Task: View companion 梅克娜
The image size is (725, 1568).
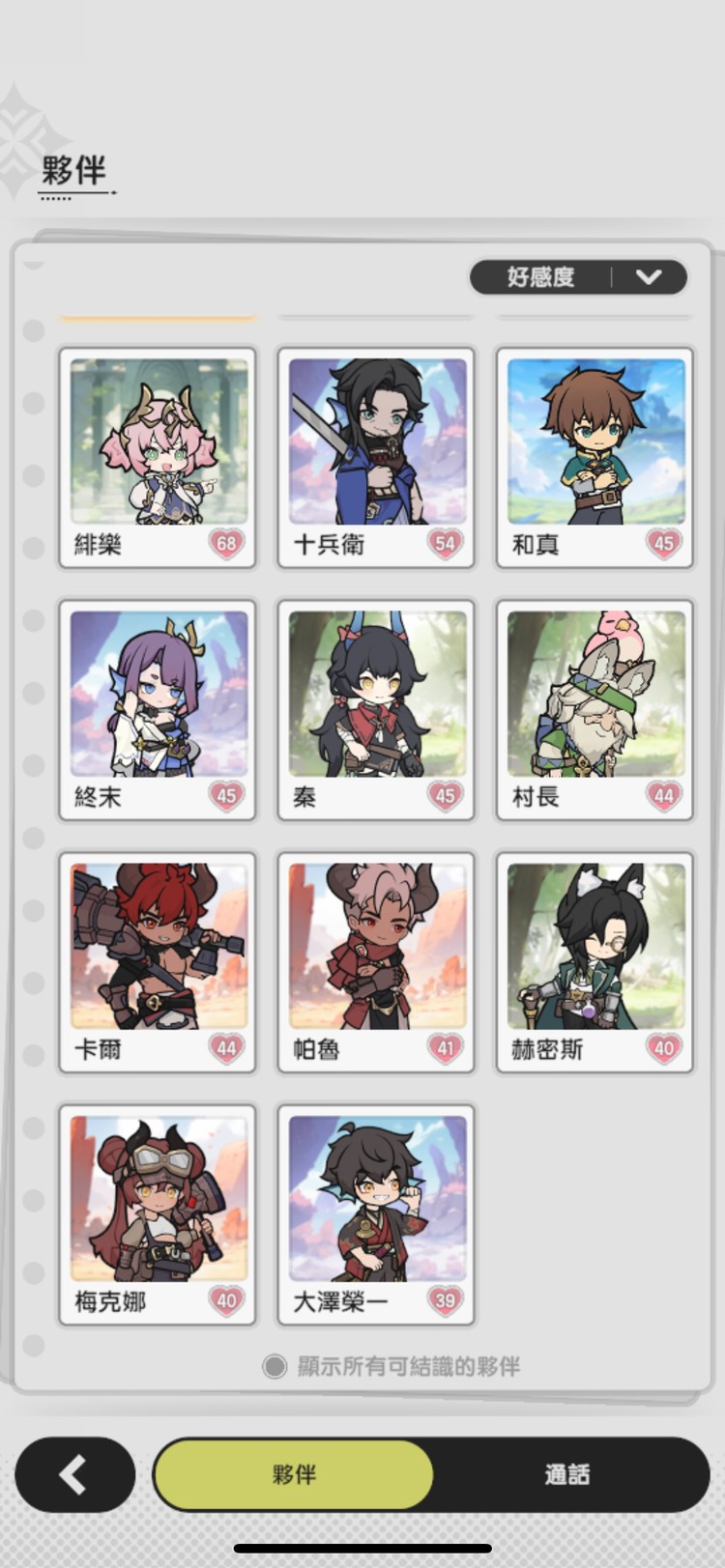Action: coord(158,1213)
